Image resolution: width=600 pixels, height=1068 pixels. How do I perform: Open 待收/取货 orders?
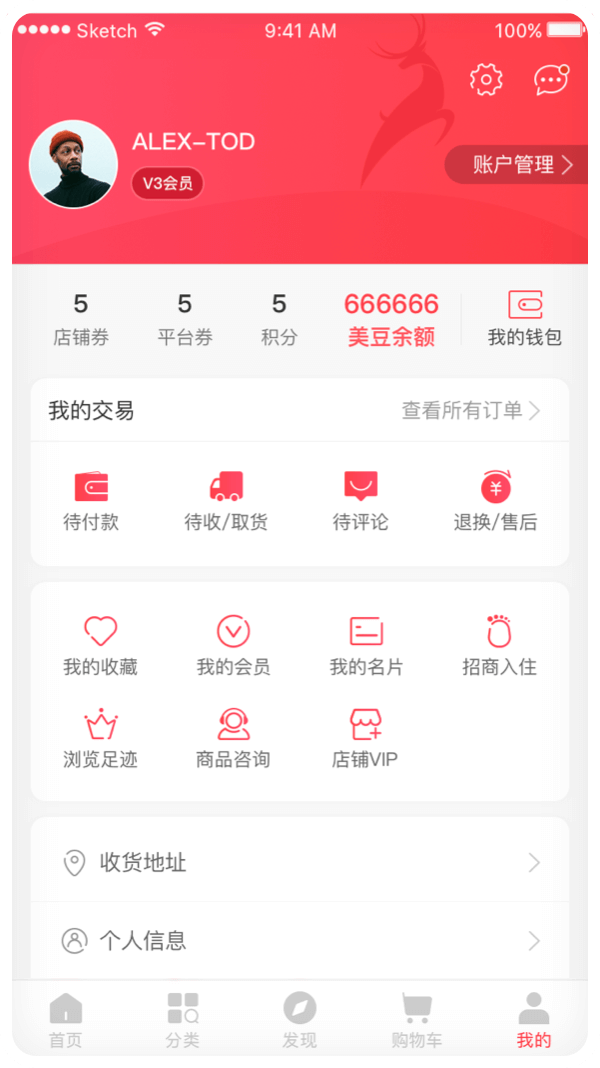click(x=226, y=501)
